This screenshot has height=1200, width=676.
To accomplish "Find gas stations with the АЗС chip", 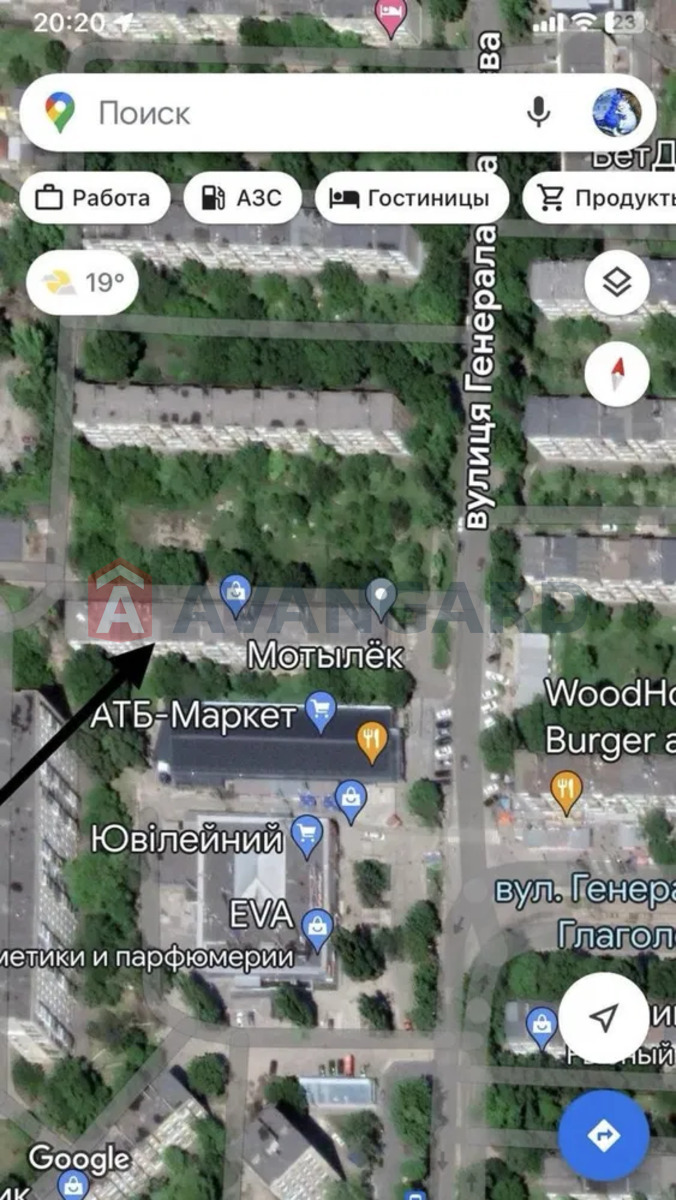I will point(241,198).
